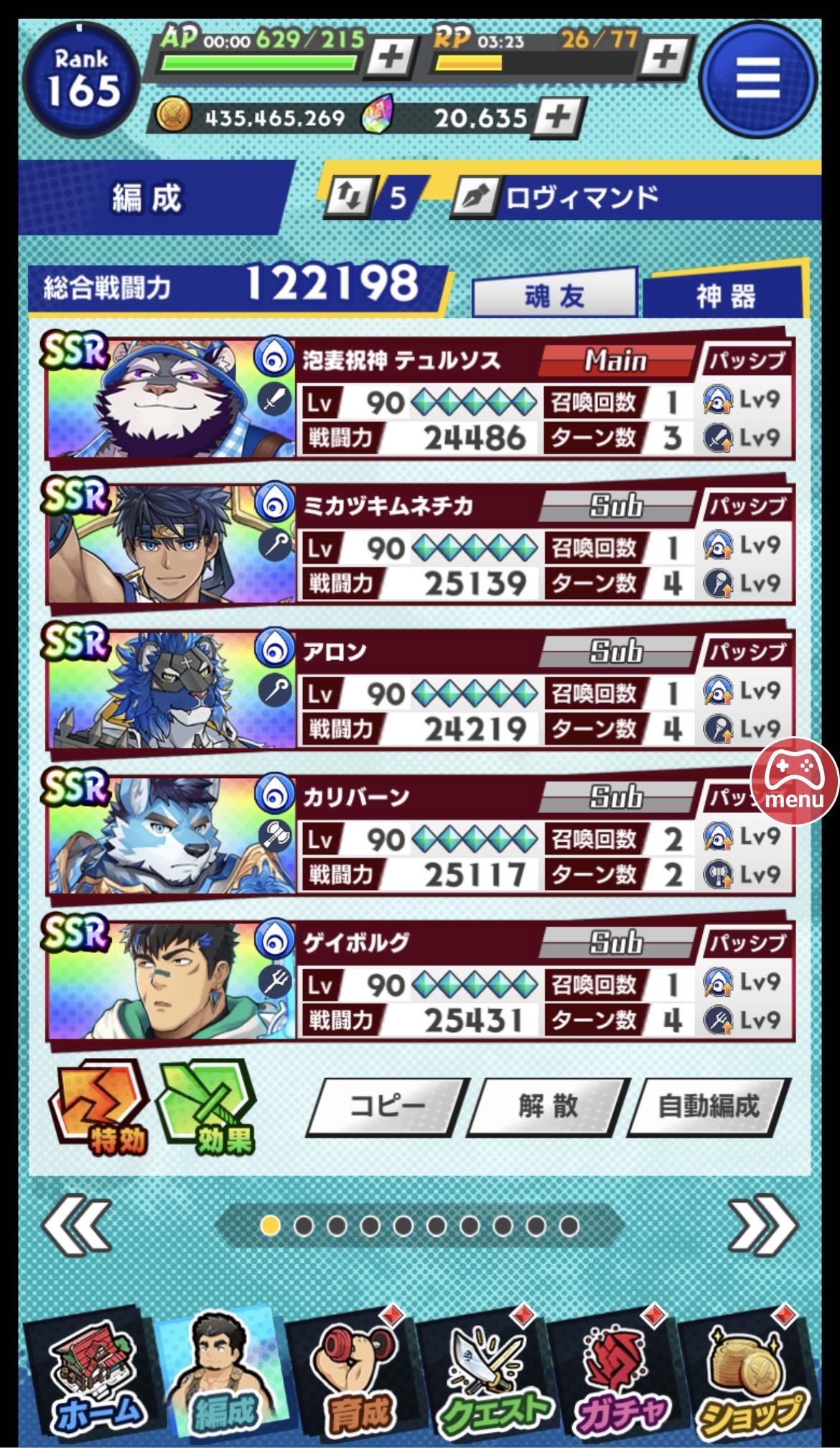Open the party sort order button
This screenshot has height=1448, width=840.
349,195
